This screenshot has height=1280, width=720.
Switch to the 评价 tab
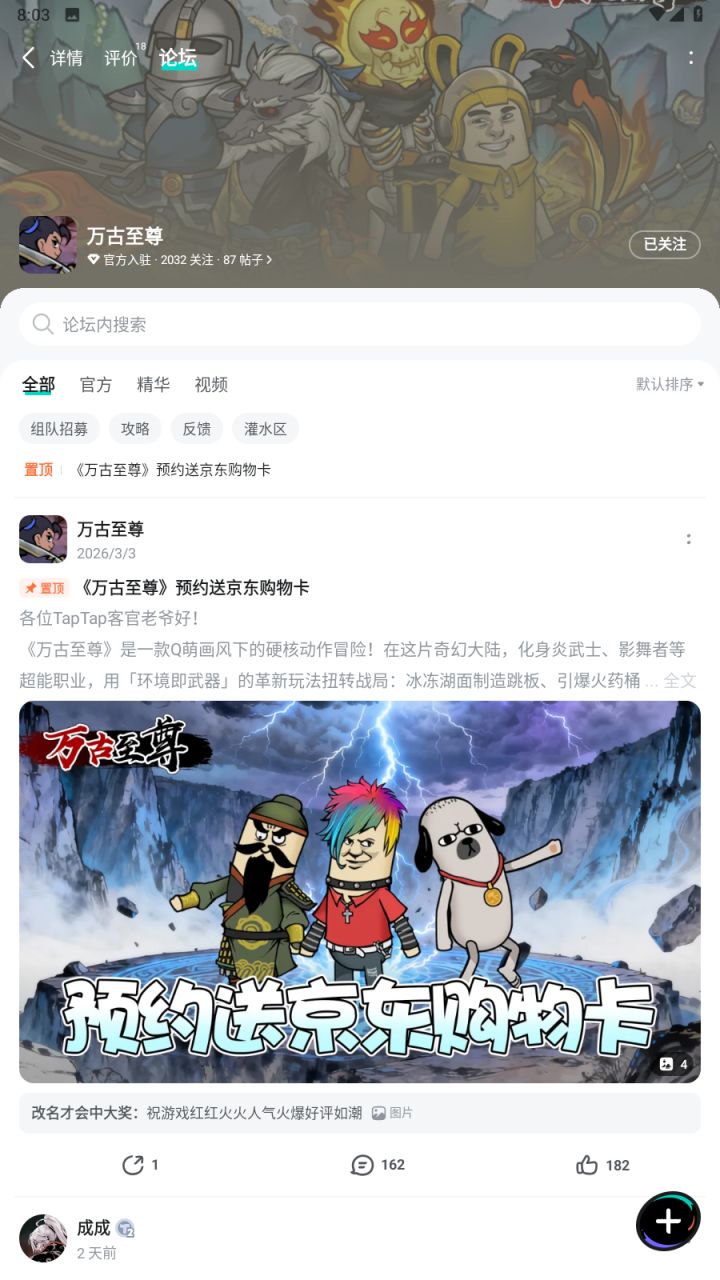pos(120,57)
